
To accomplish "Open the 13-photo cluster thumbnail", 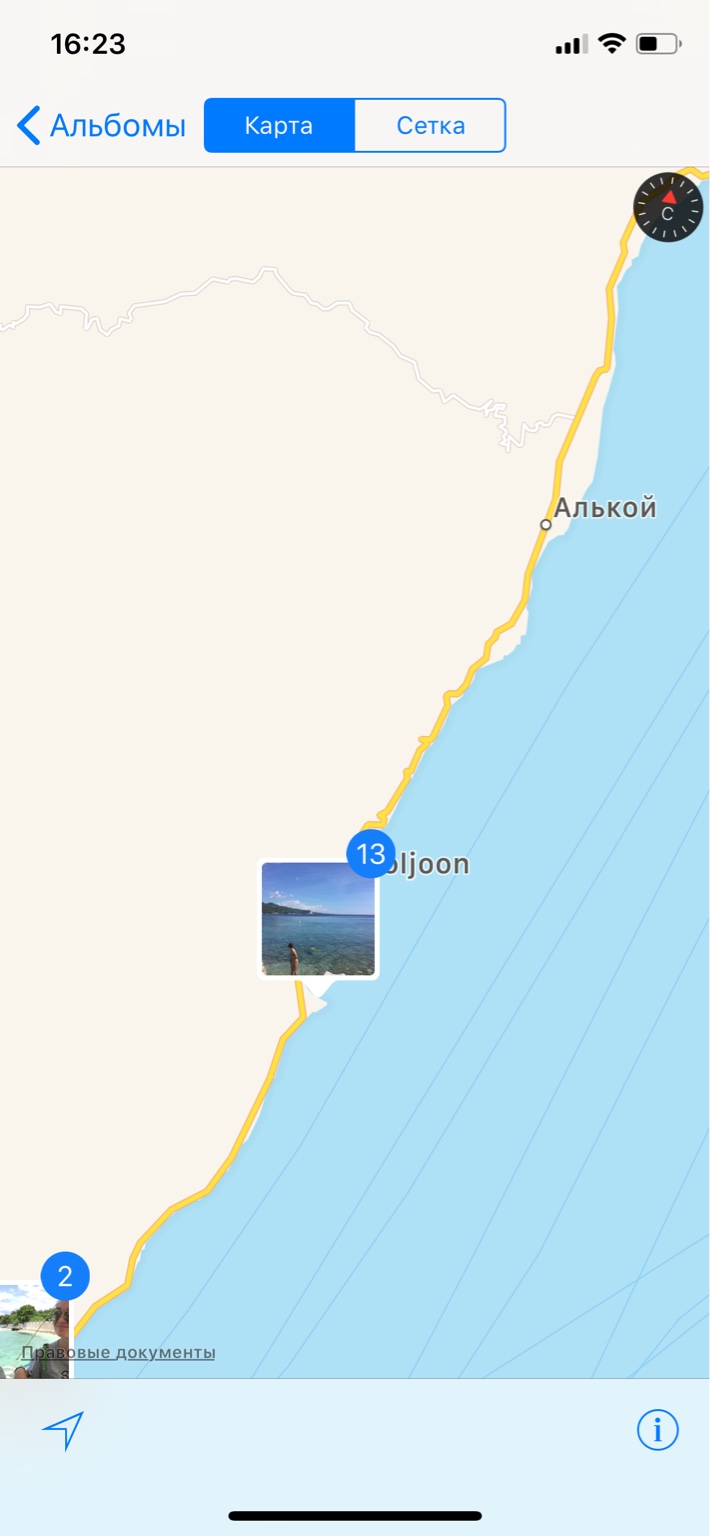I will point(318,918).
